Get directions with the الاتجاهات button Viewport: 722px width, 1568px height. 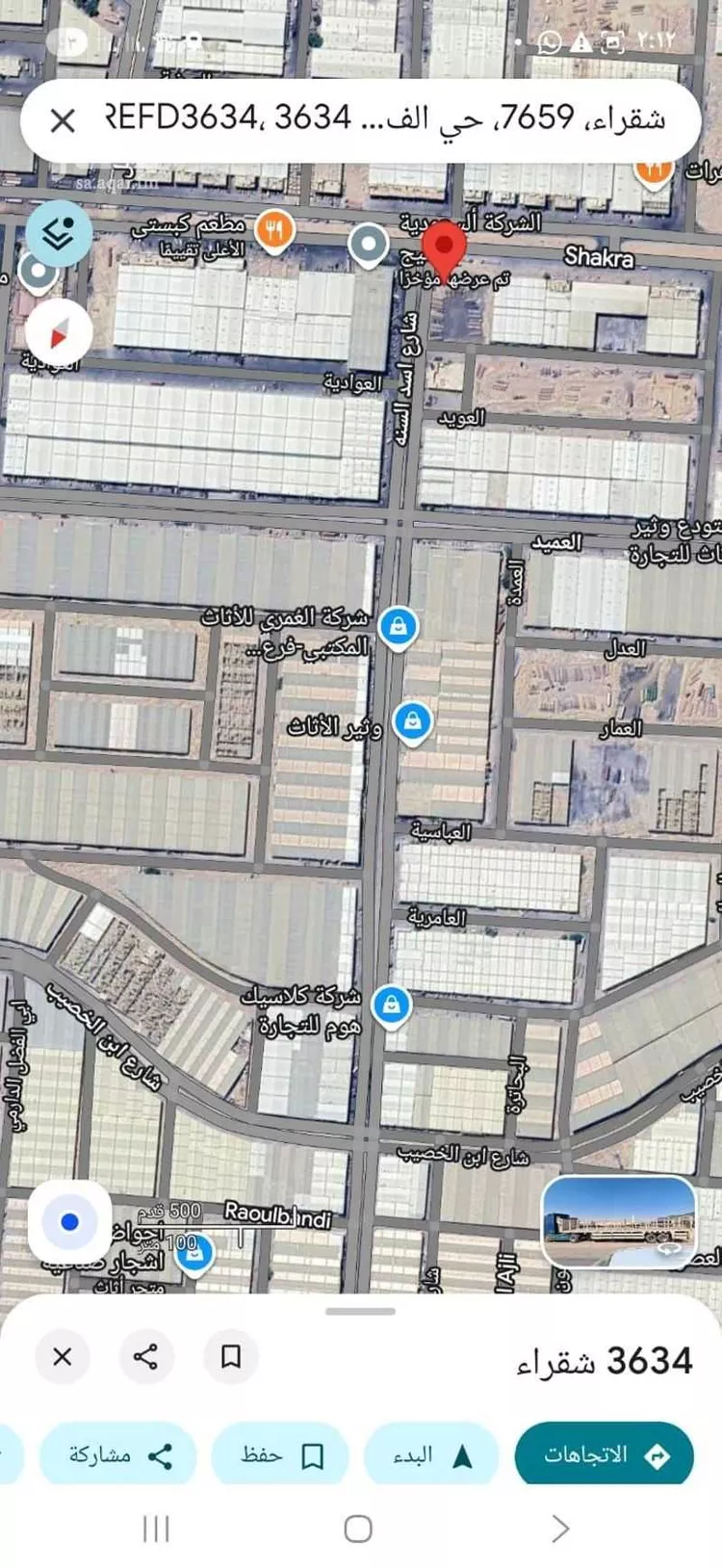tap(605, 1455)
